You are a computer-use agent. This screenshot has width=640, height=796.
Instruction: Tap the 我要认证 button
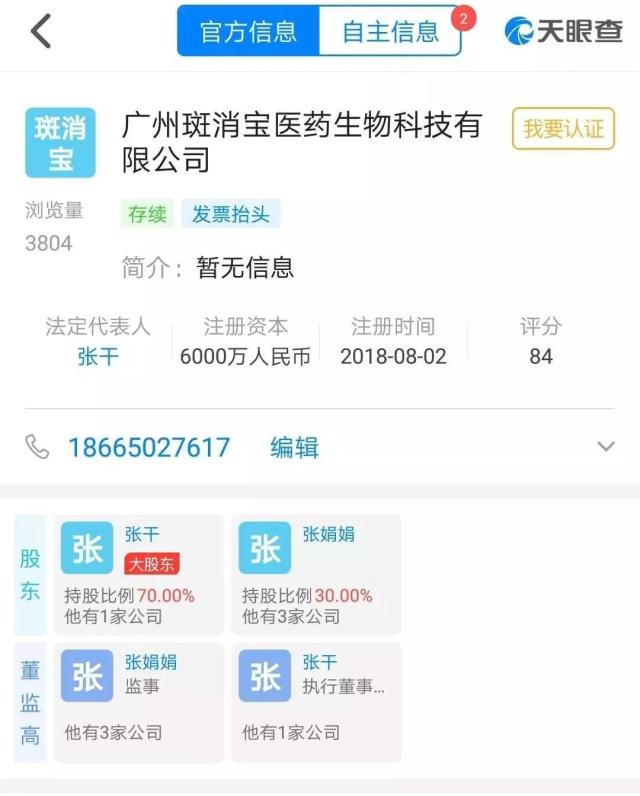563,129
